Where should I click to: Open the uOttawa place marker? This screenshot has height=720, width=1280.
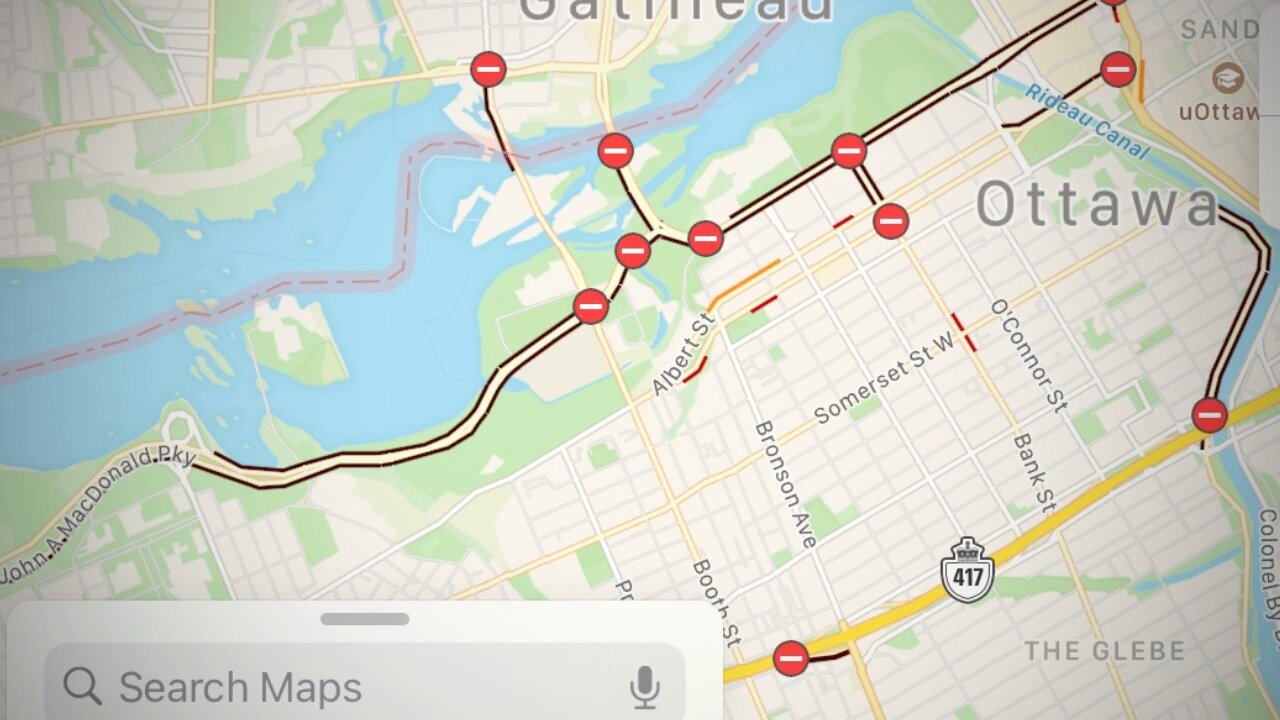1227,79
